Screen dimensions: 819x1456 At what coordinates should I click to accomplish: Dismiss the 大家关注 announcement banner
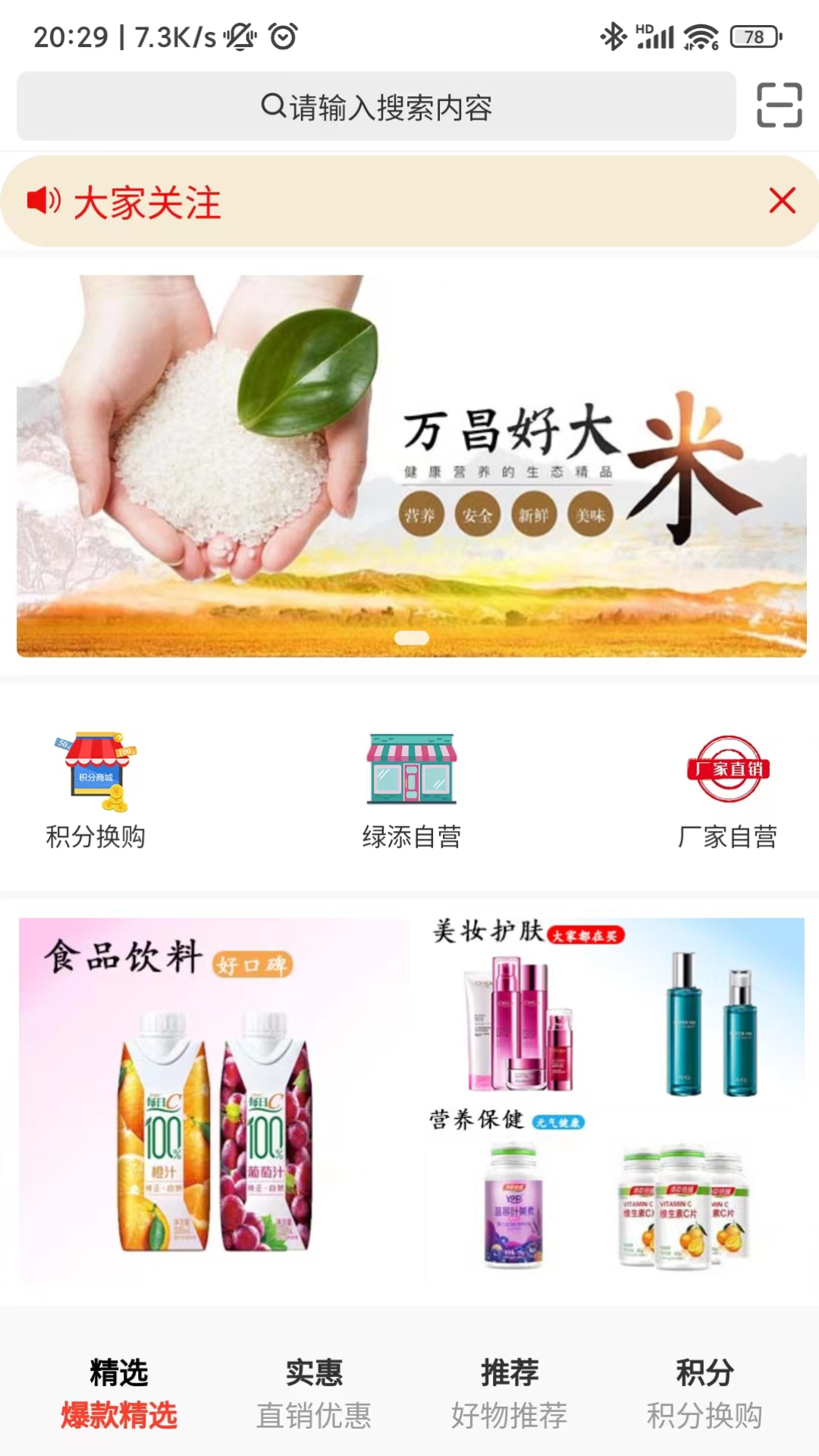[781, 202]
